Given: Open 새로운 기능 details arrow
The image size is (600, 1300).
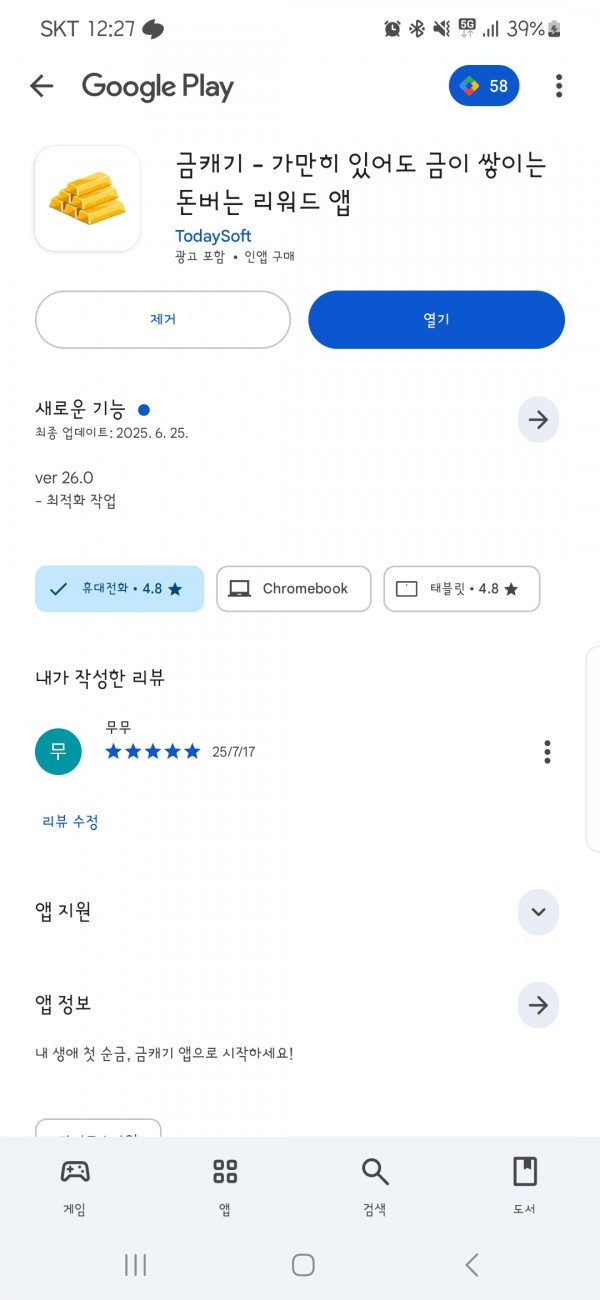Looking at the screenshot, I should (538, 420).
